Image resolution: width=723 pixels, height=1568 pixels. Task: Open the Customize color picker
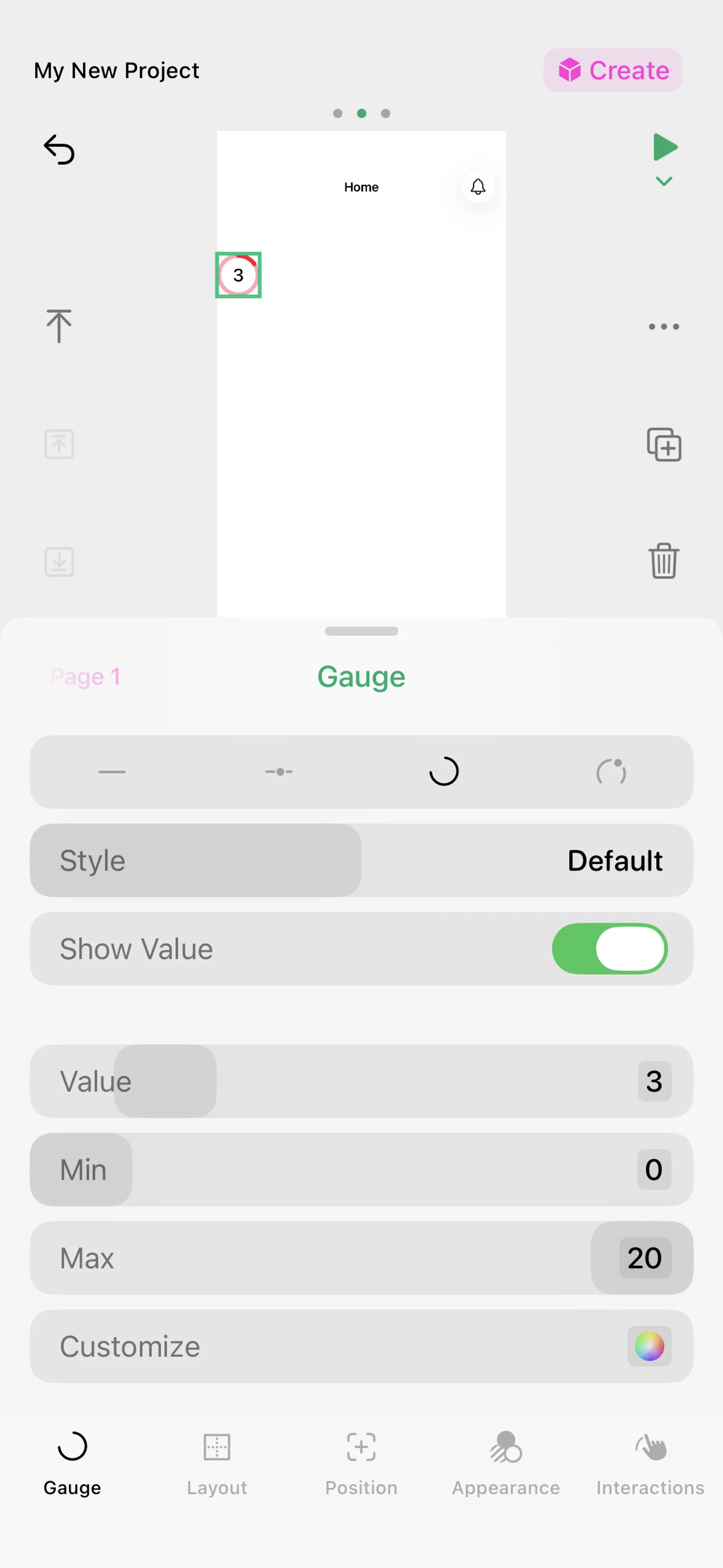[649, 1346]
